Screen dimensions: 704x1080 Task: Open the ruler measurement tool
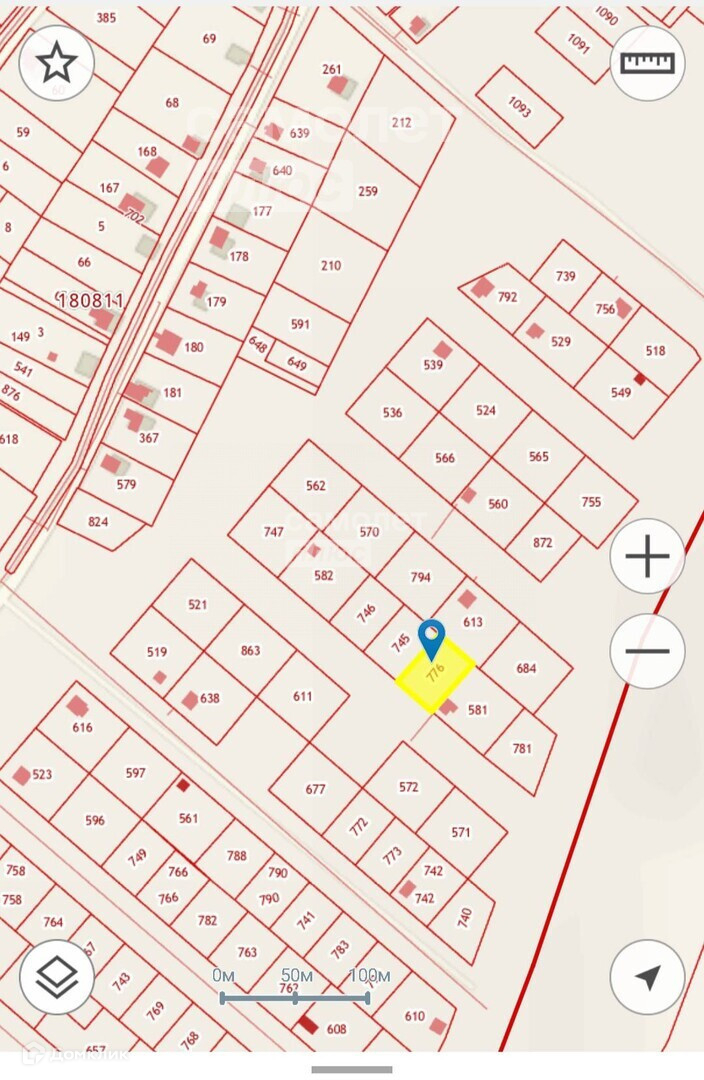(647, 63)
